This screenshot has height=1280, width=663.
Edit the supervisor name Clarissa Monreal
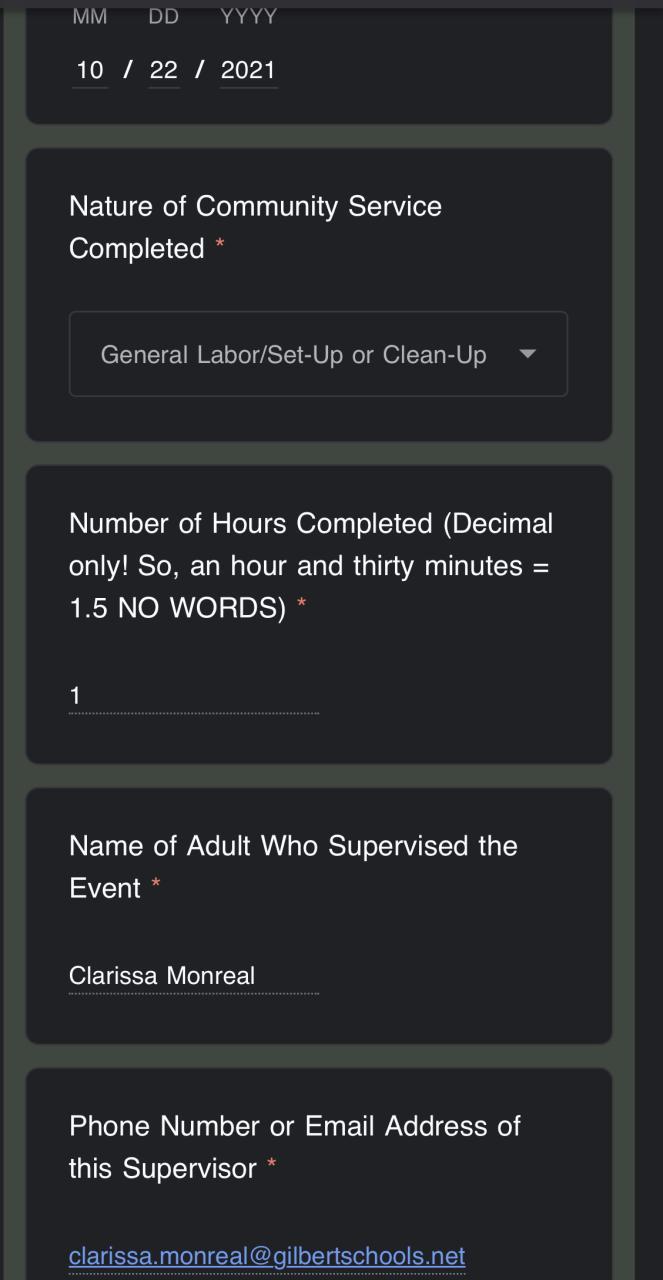193,975
